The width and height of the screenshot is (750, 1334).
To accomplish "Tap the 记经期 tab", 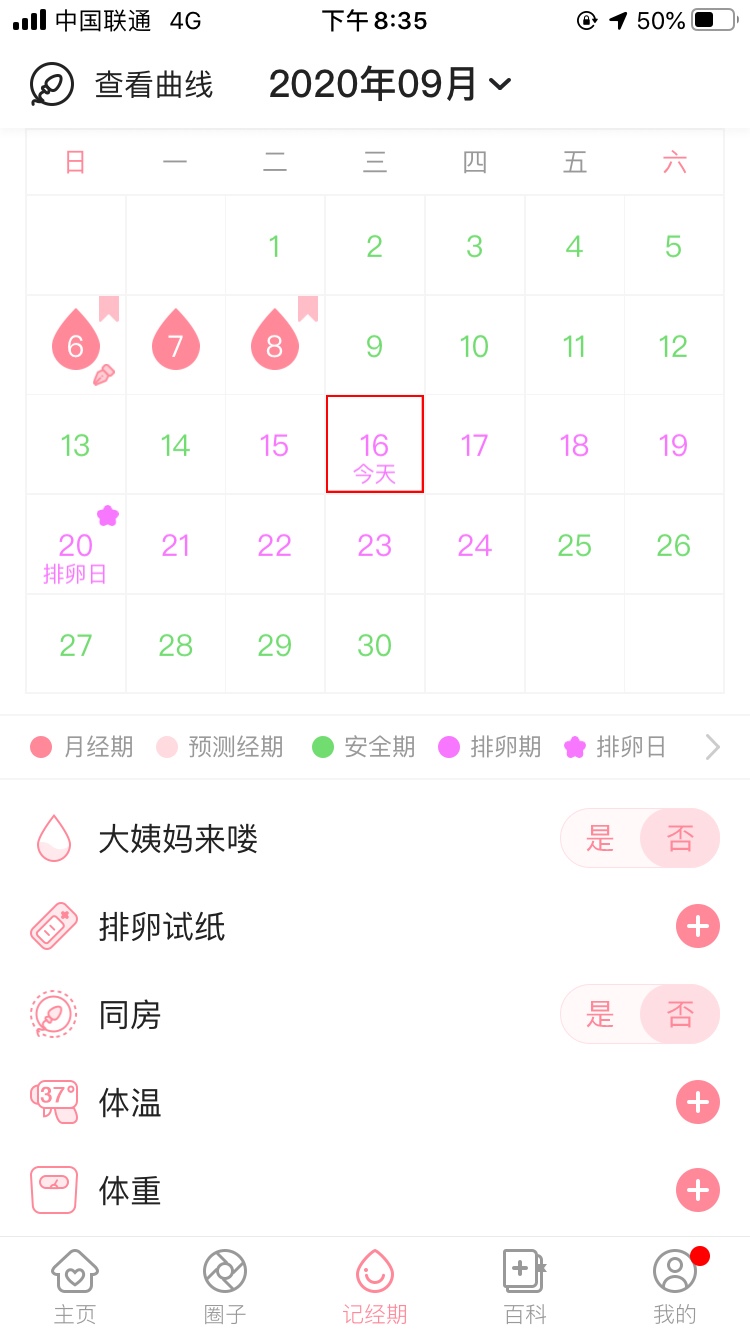I will tap(375, 1285).
